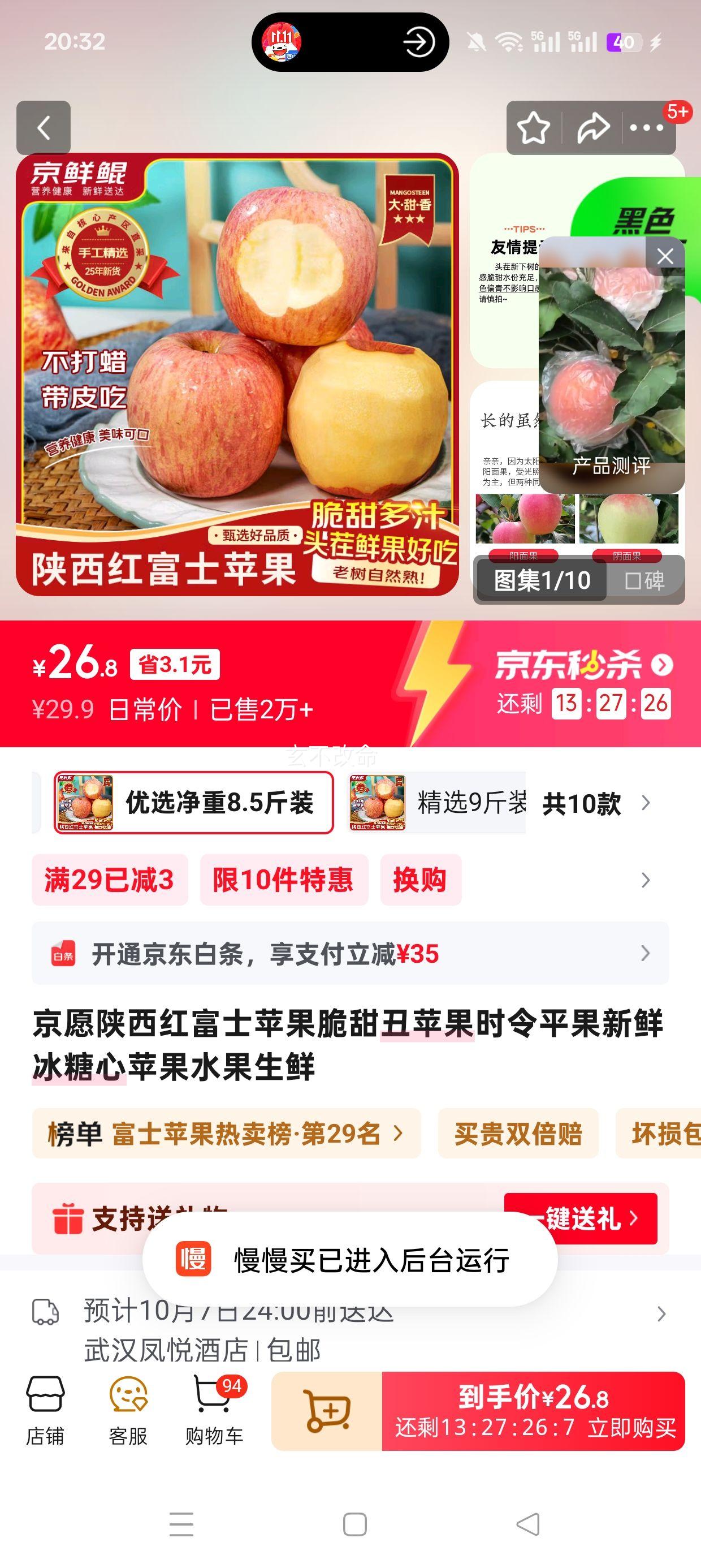Buy now at 到手价¥26.8

pyautogui.click(x=533, y=1411)
